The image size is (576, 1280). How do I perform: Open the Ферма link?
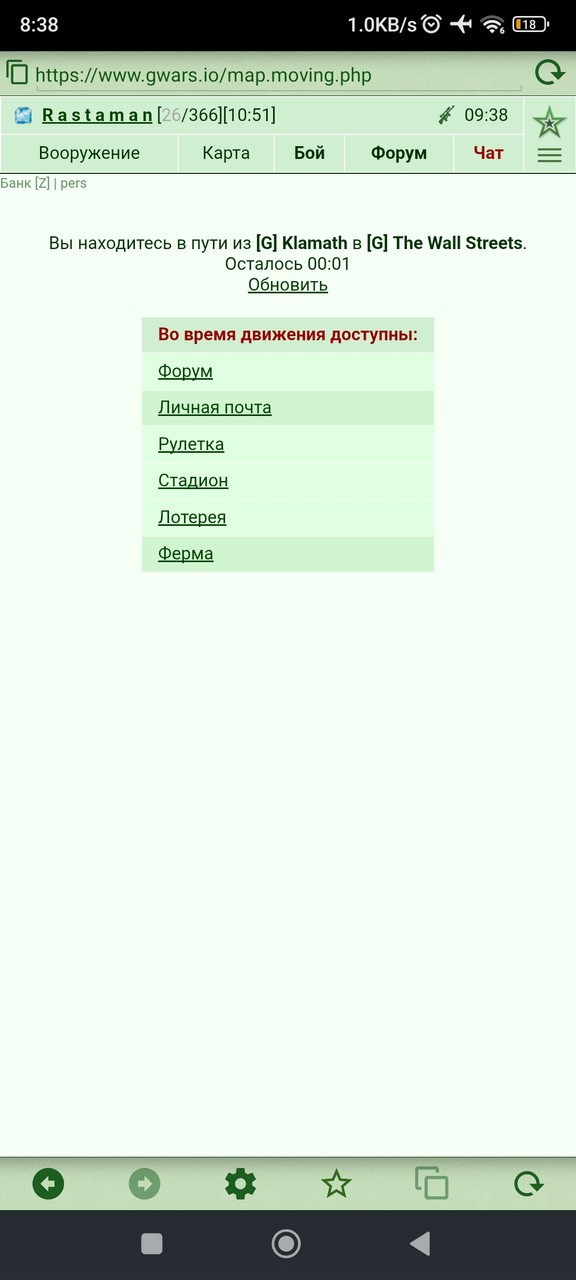click(x=185, y=554)
